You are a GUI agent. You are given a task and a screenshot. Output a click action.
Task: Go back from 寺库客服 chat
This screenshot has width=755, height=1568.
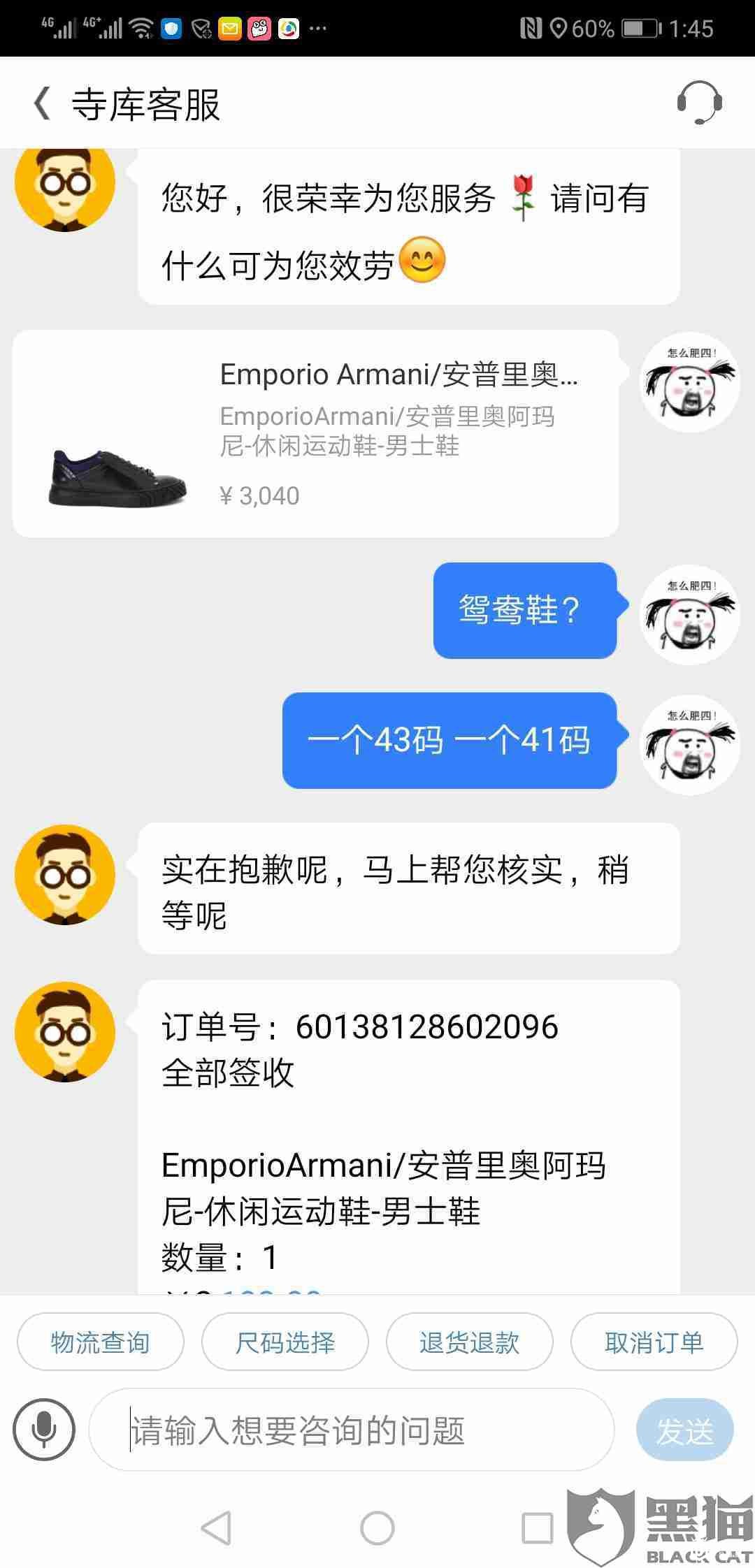point(42,103)
